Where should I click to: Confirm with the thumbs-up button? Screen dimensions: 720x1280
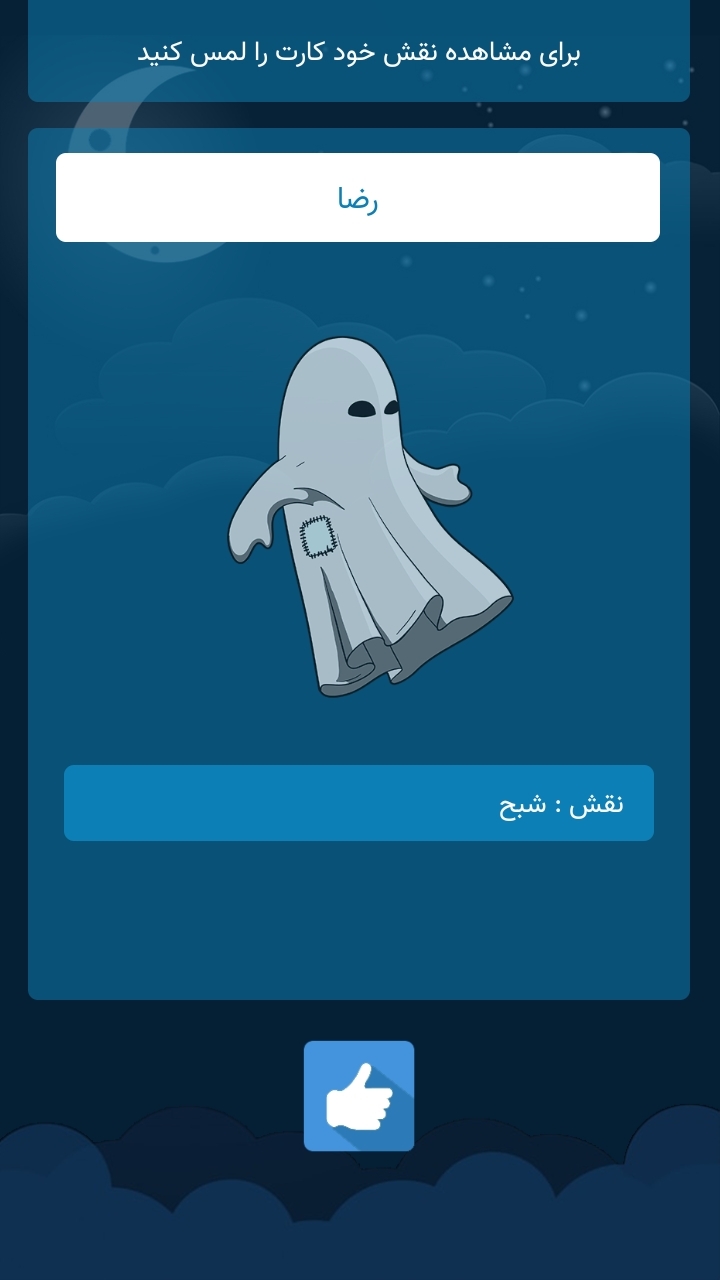tap(359, 1095)
